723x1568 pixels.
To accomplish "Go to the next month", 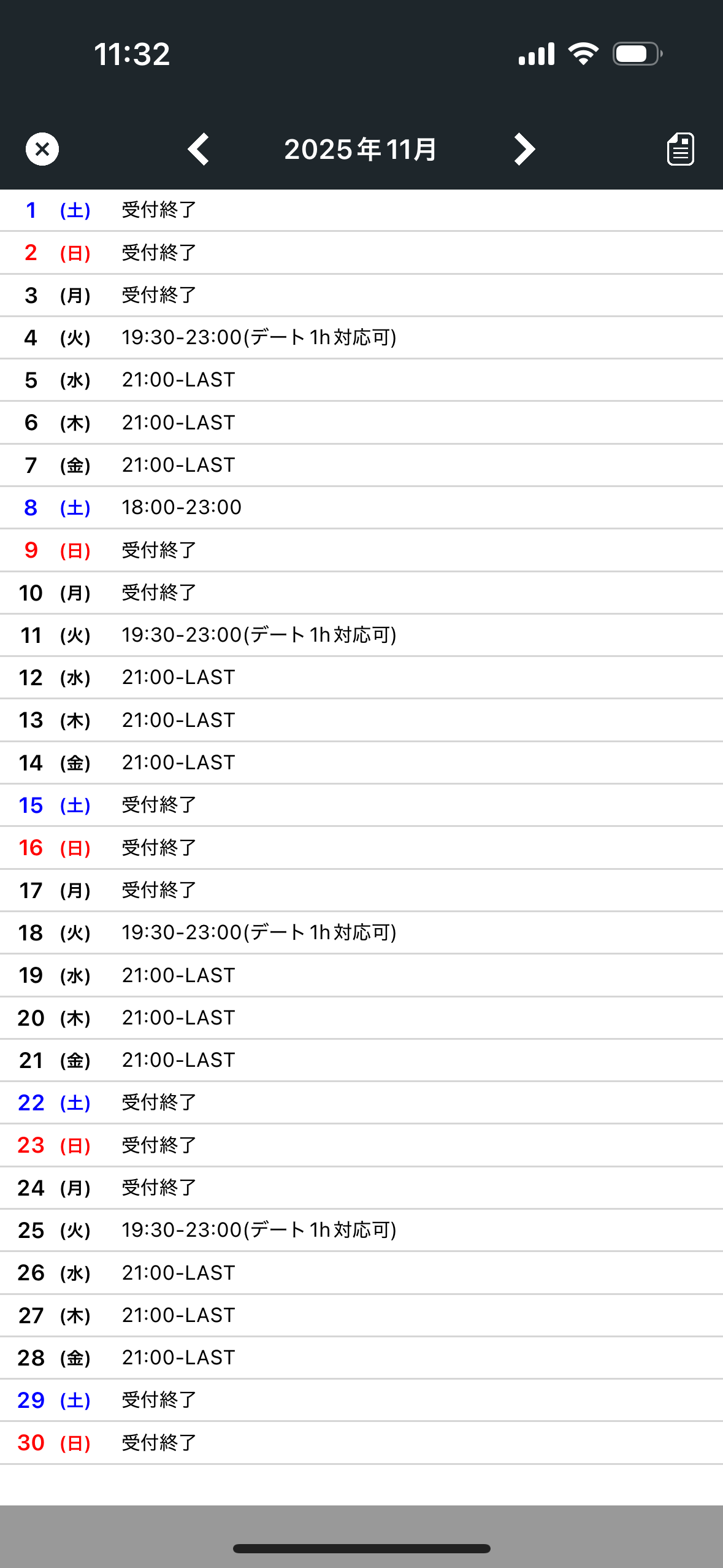I will (524, 149).
